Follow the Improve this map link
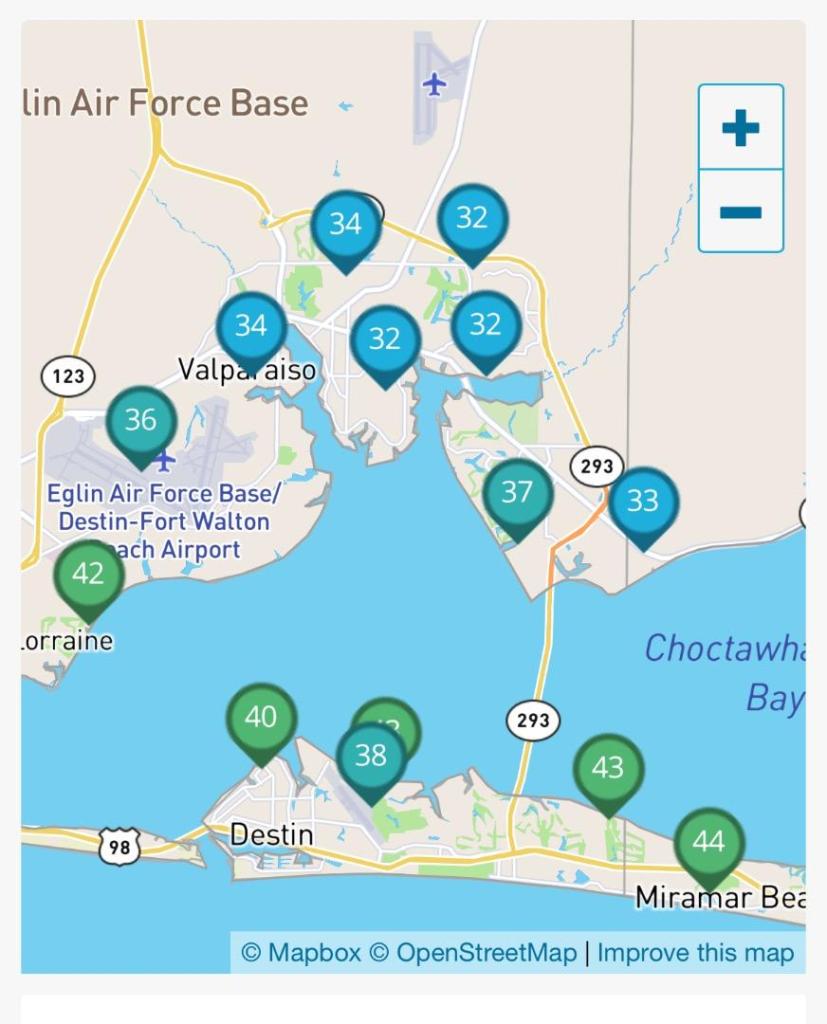827x1024 pixels. pos(695,953)
